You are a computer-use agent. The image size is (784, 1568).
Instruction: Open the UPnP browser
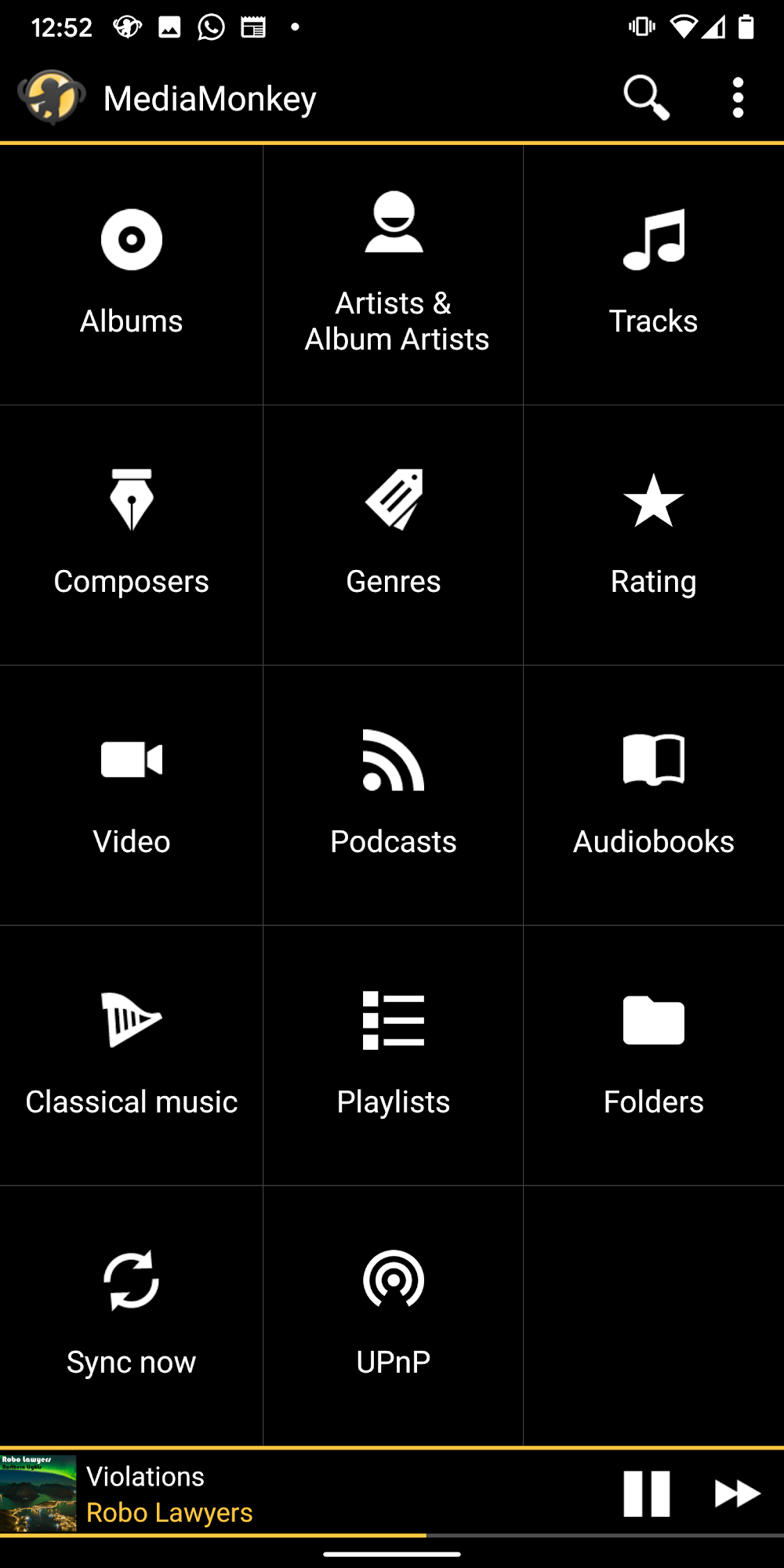point(394,1316)
